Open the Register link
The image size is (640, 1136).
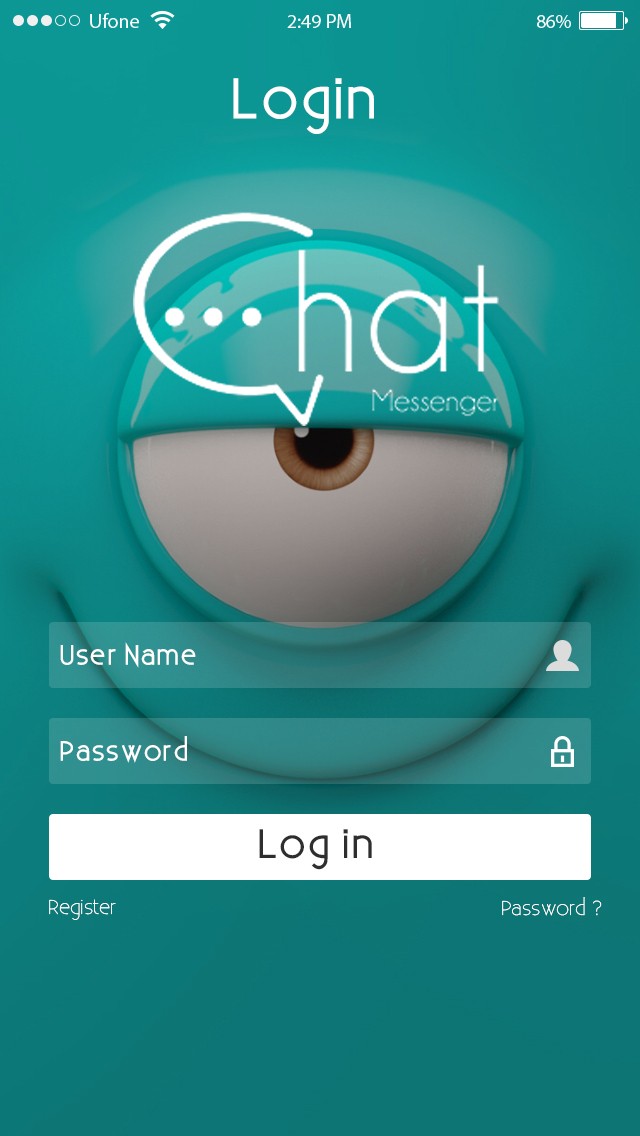(82, 907)
